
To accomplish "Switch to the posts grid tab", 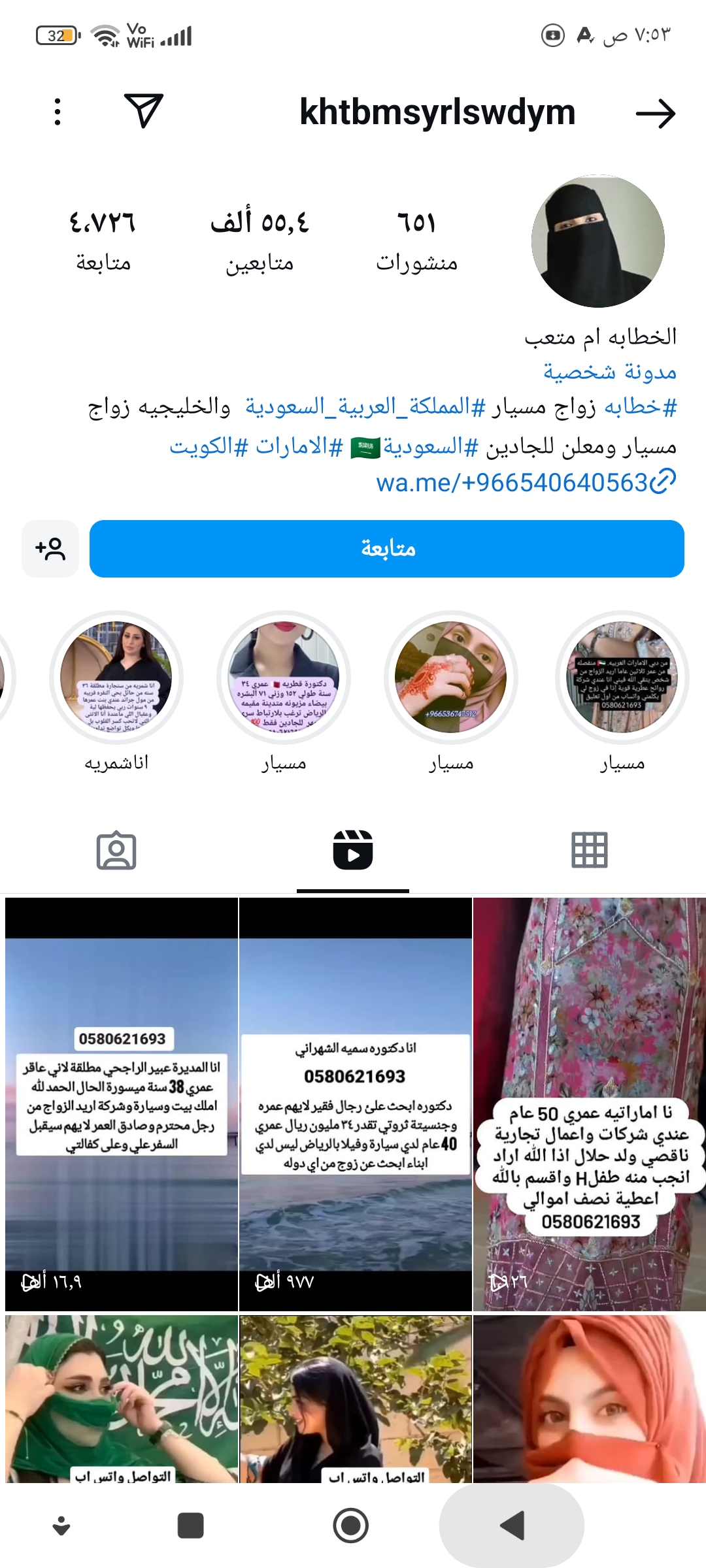I will [590, 850].
